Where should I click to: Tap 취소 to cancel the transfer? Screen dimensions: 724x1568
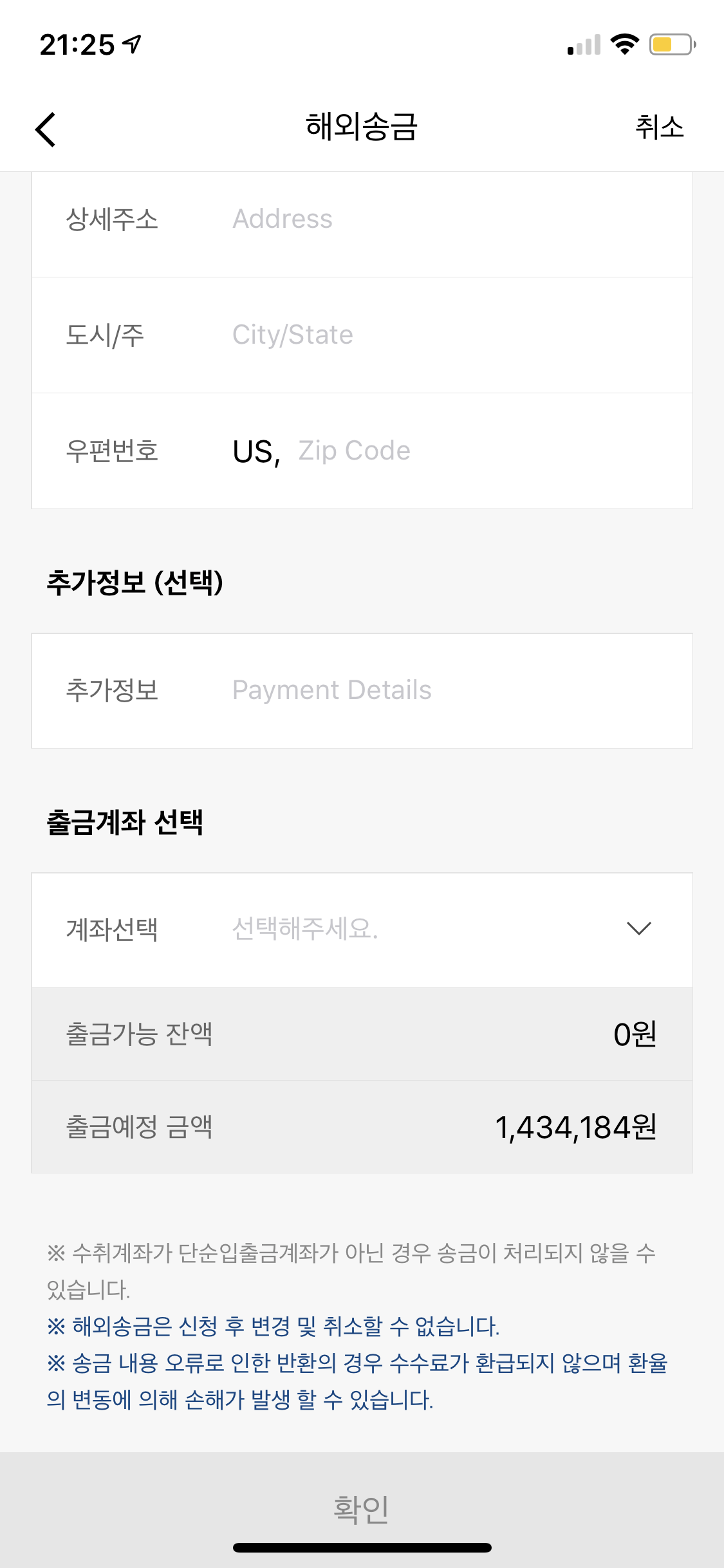[660, 128]
